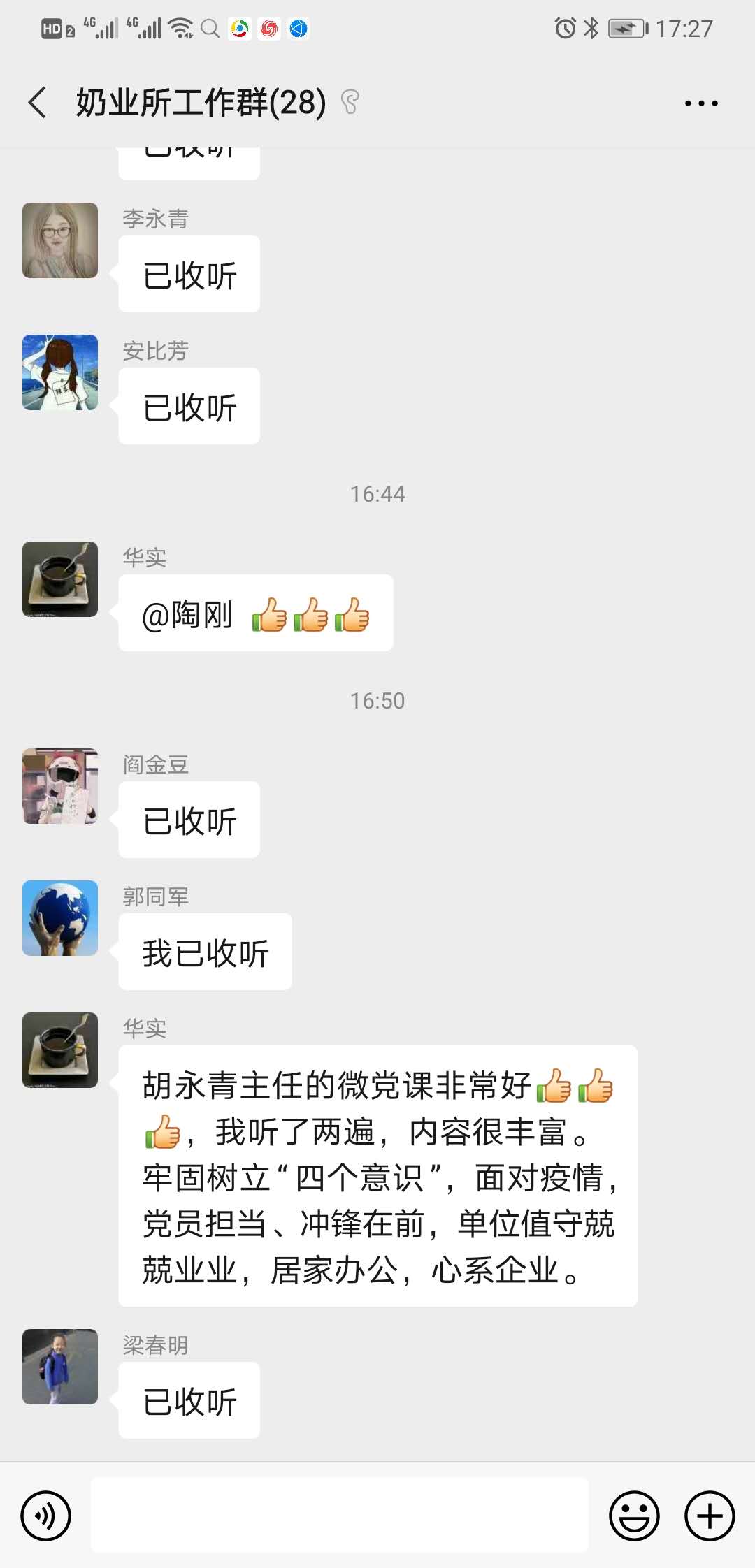Go back from the 奶业所工作群 chat
Image resolution: width=755 pixels, height=1568 pixels.
point(38,103)
